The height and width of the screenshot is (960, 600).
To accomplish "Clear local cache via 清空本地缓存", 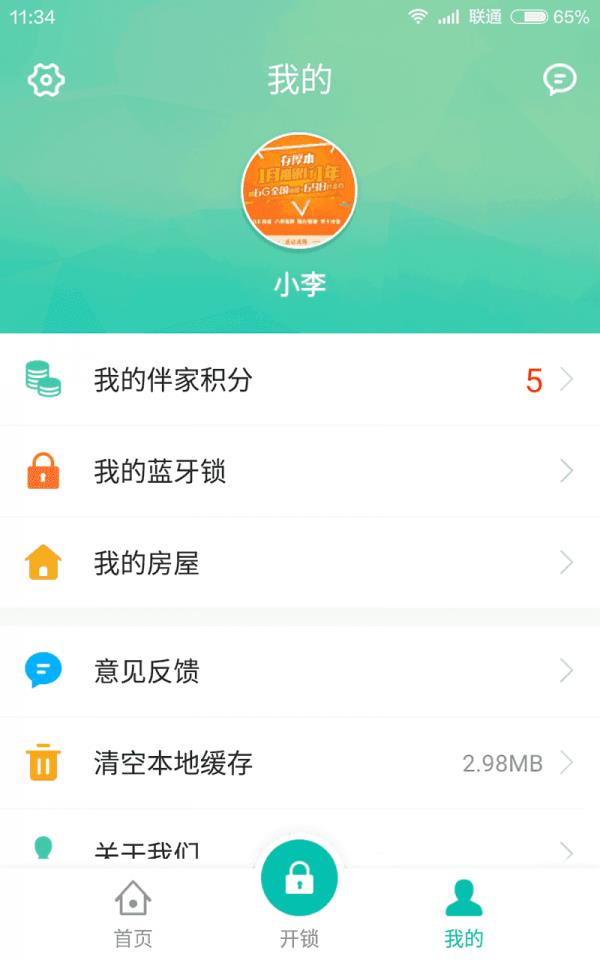I will pos(300,764).
